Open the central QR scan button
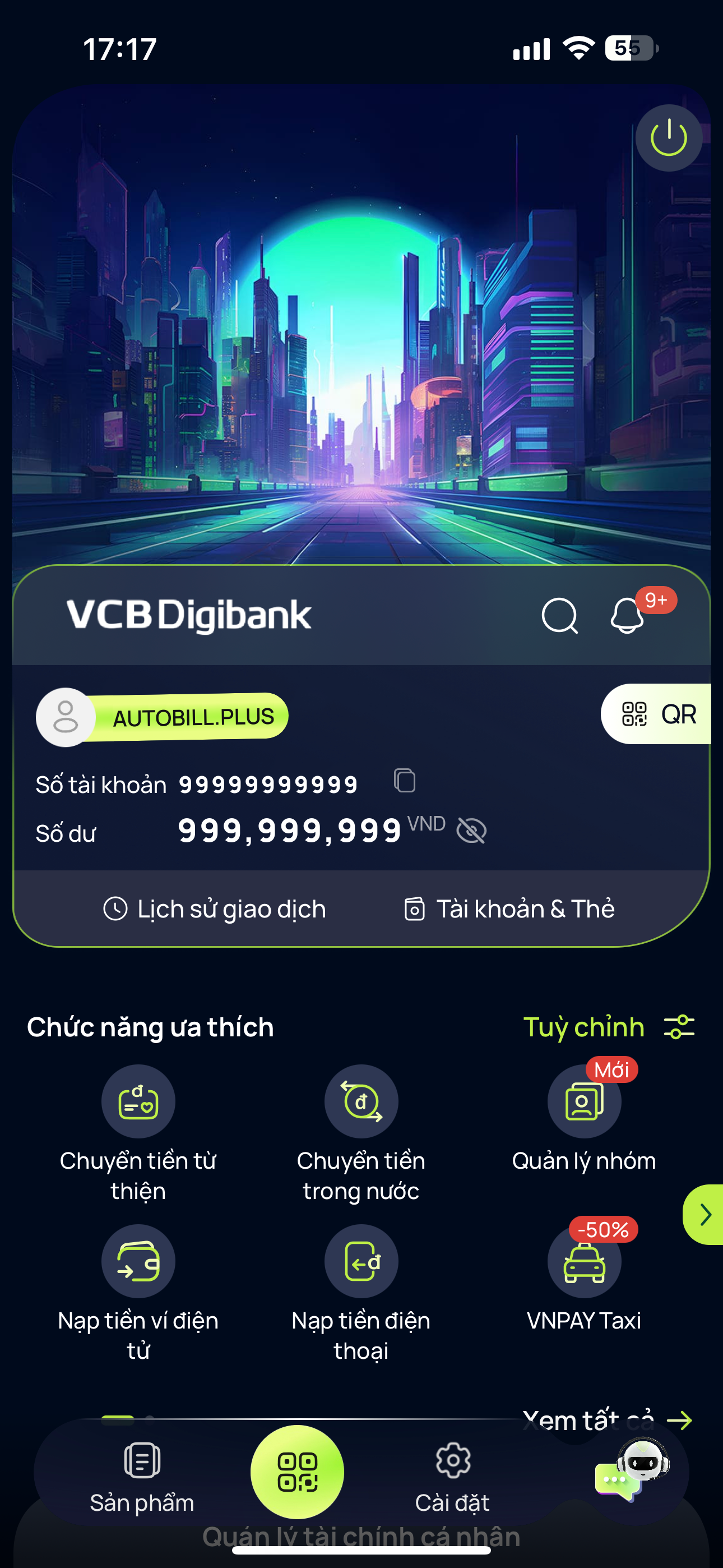The width and height of the screenshot is (723, 1568). [297, 1472]
